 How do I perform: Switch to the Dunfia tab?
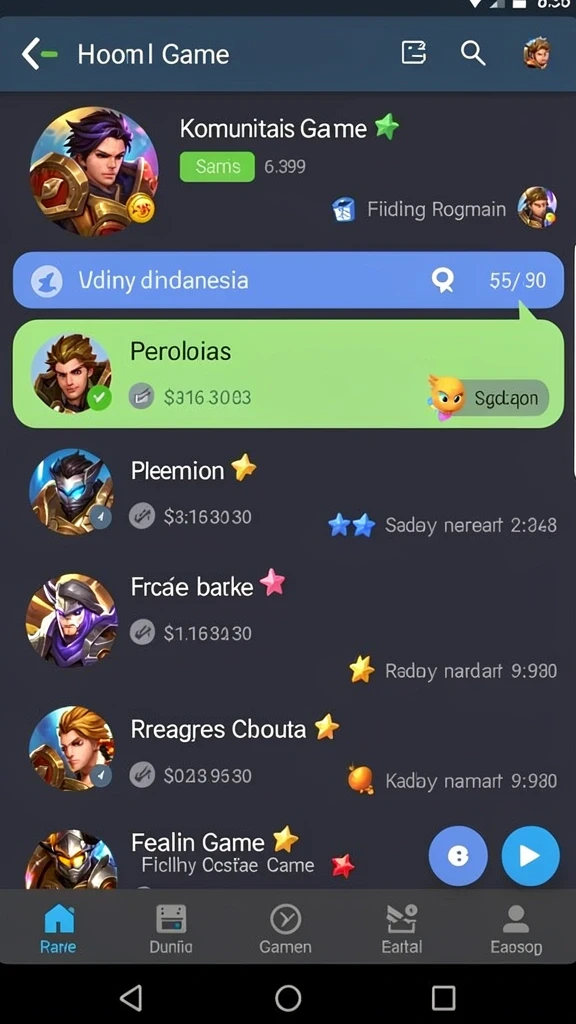171,929
